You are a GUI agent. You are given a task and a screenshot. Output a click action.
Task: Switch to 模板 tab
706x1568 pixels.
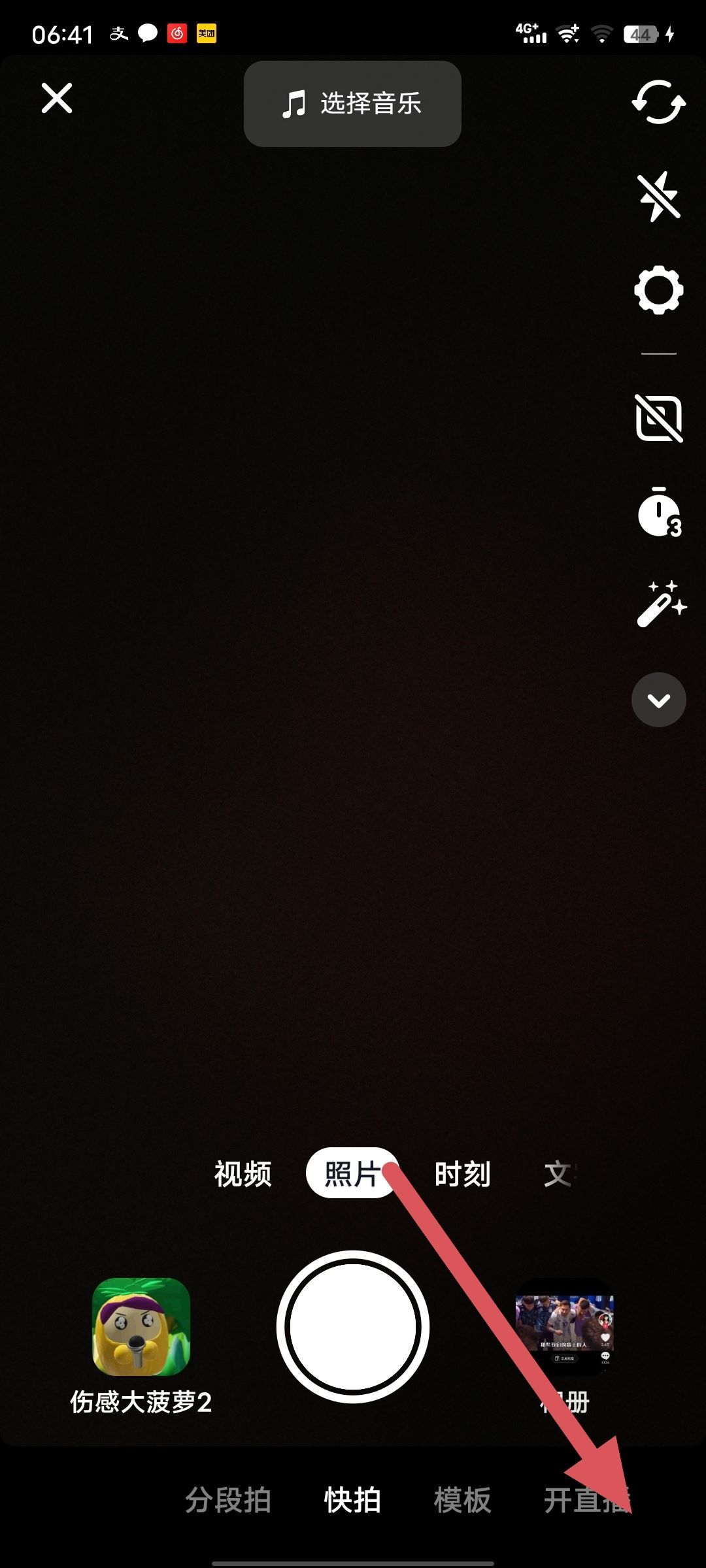(462, 1500)
